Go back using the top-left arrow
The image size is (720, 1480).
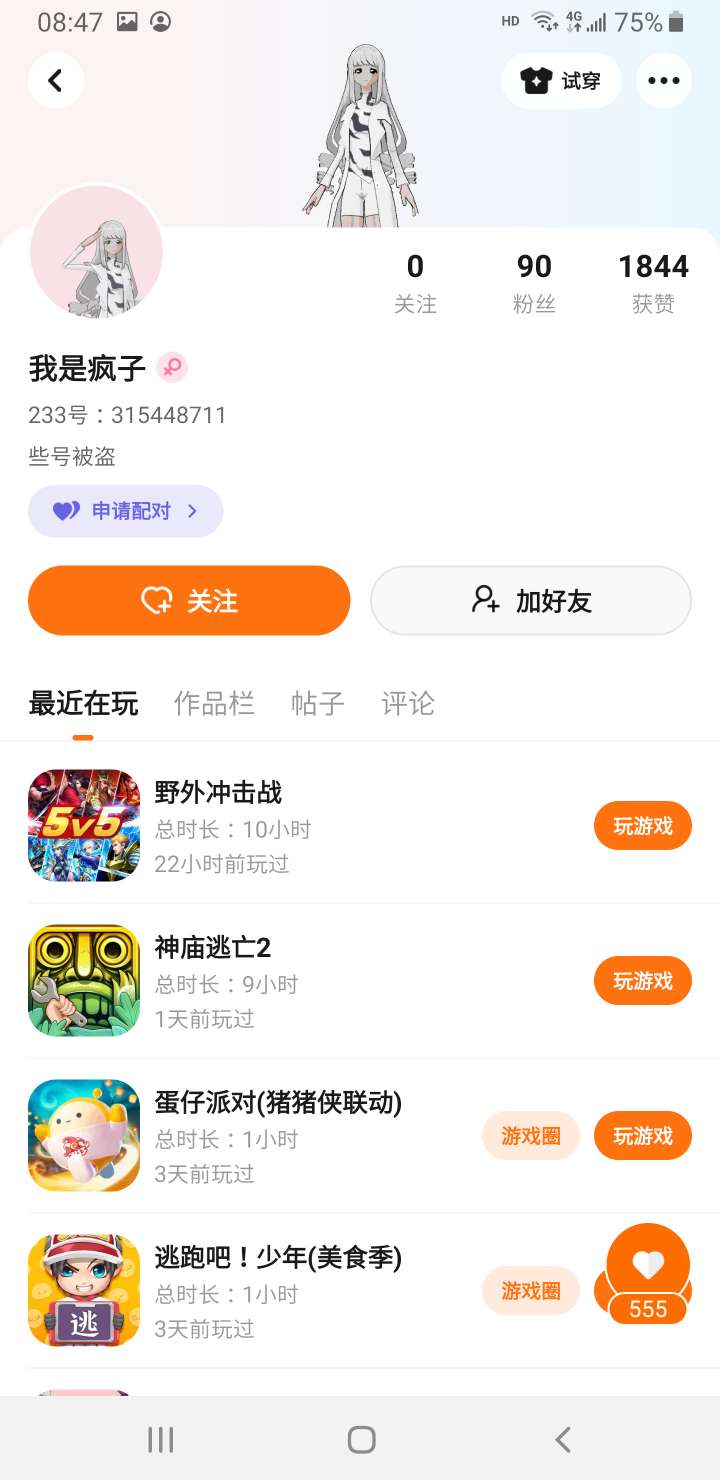(x=55, y=81)
